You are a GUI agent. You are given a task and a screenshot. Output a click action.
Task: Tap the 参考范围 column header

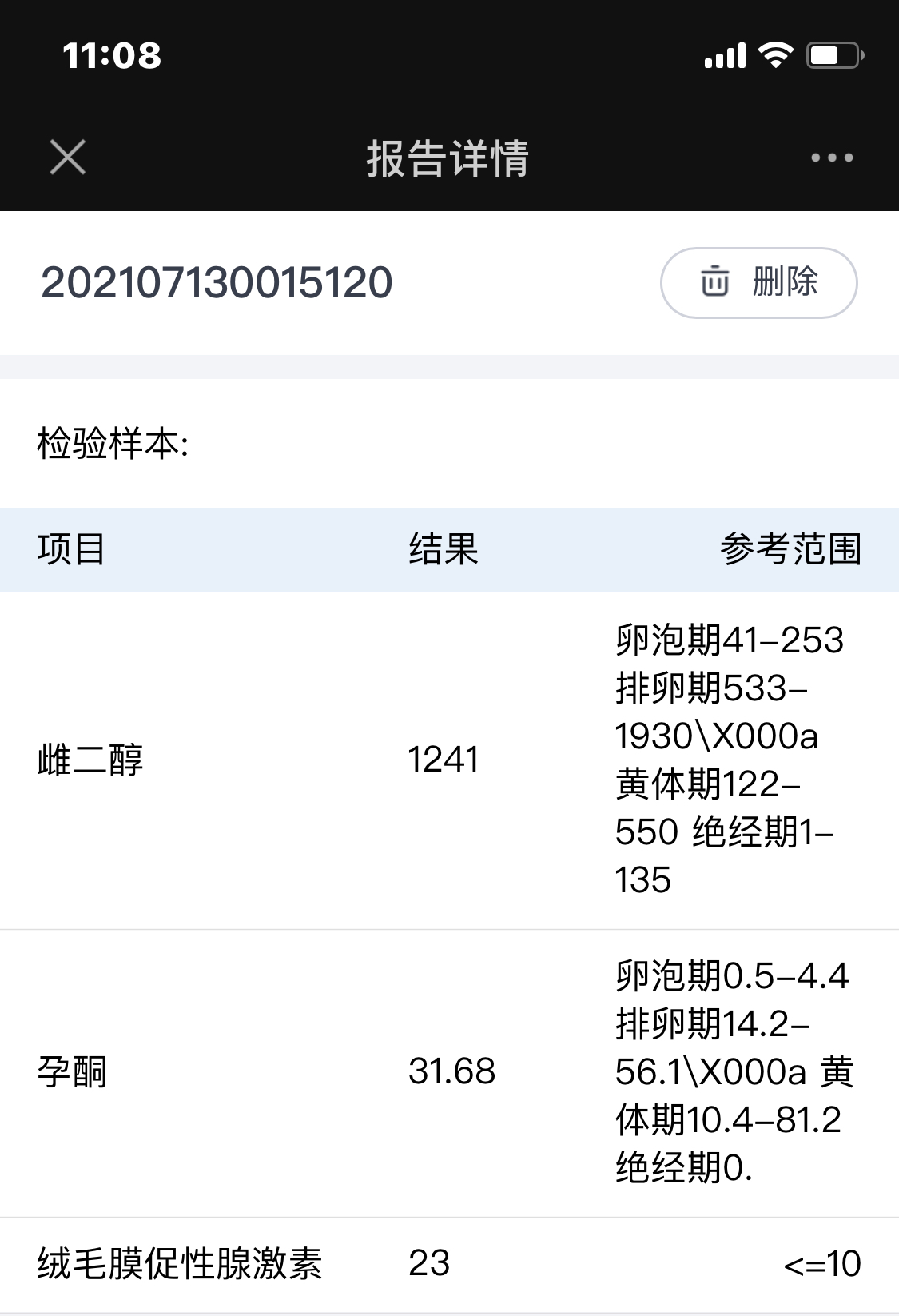(791, 549)
